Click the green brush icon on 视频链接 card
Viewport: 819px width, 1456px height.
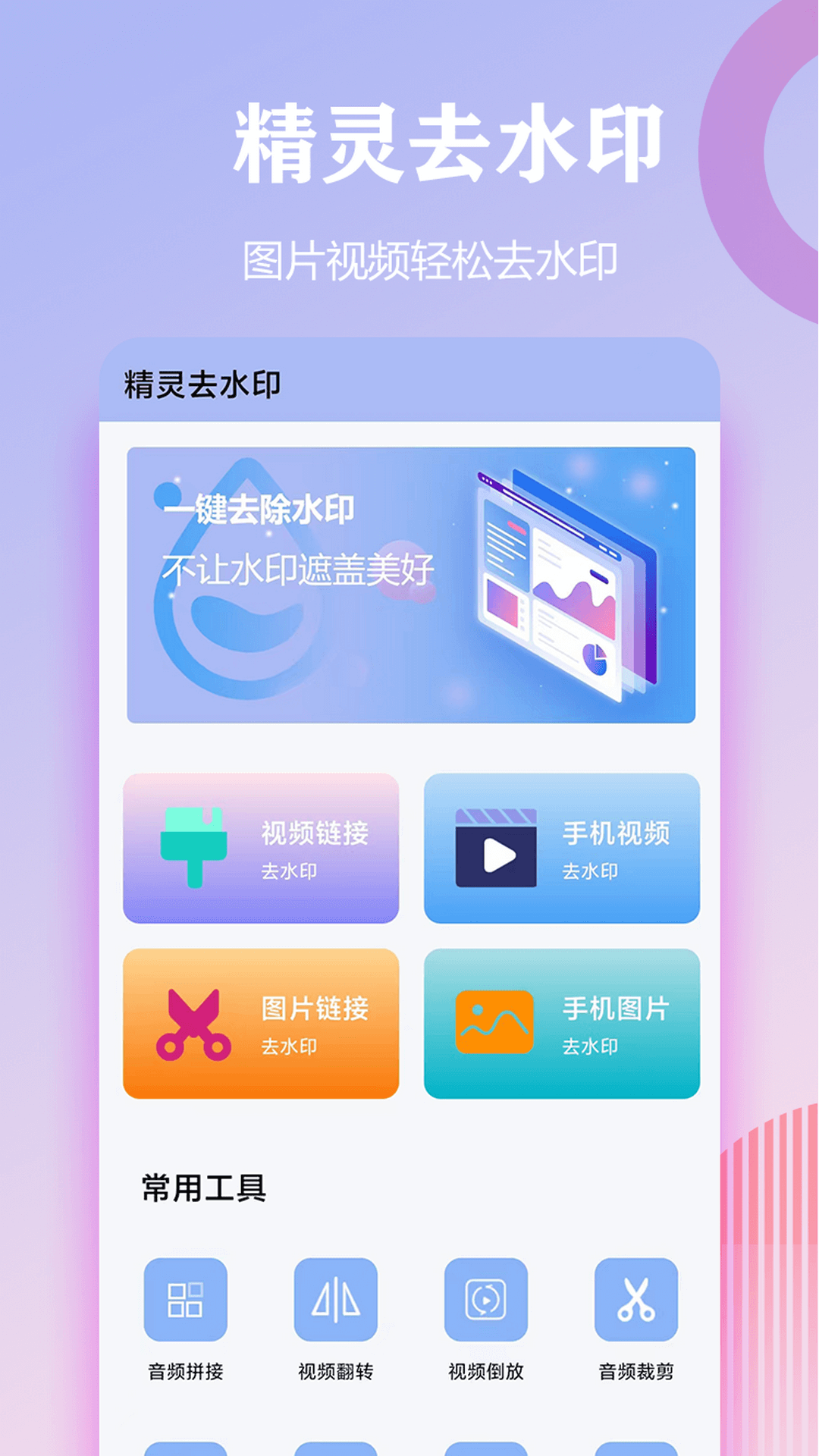(193, 848)
